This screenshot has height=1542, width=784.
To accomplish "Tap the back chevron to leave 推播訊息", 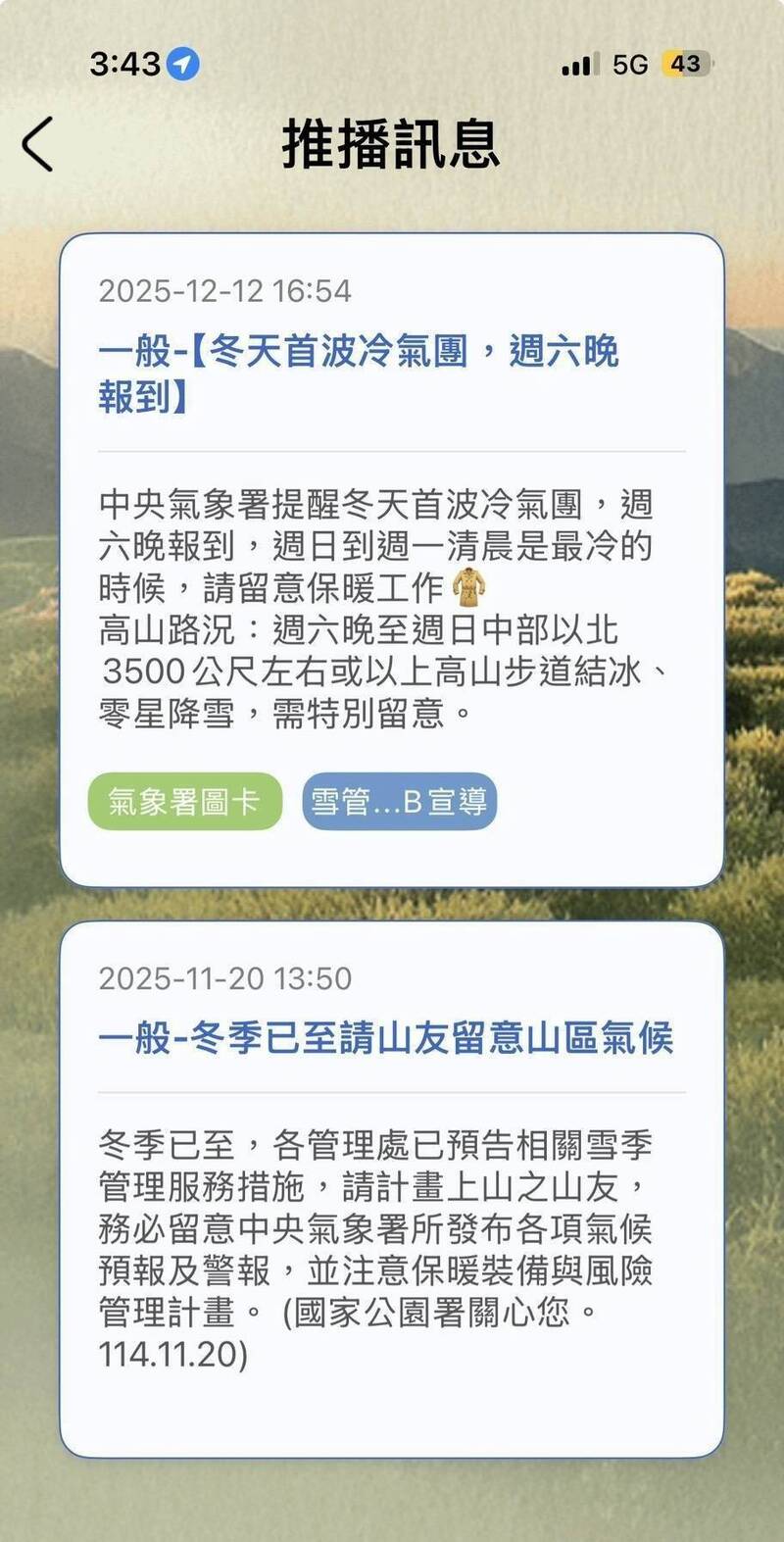I will (x=39, y=143).
